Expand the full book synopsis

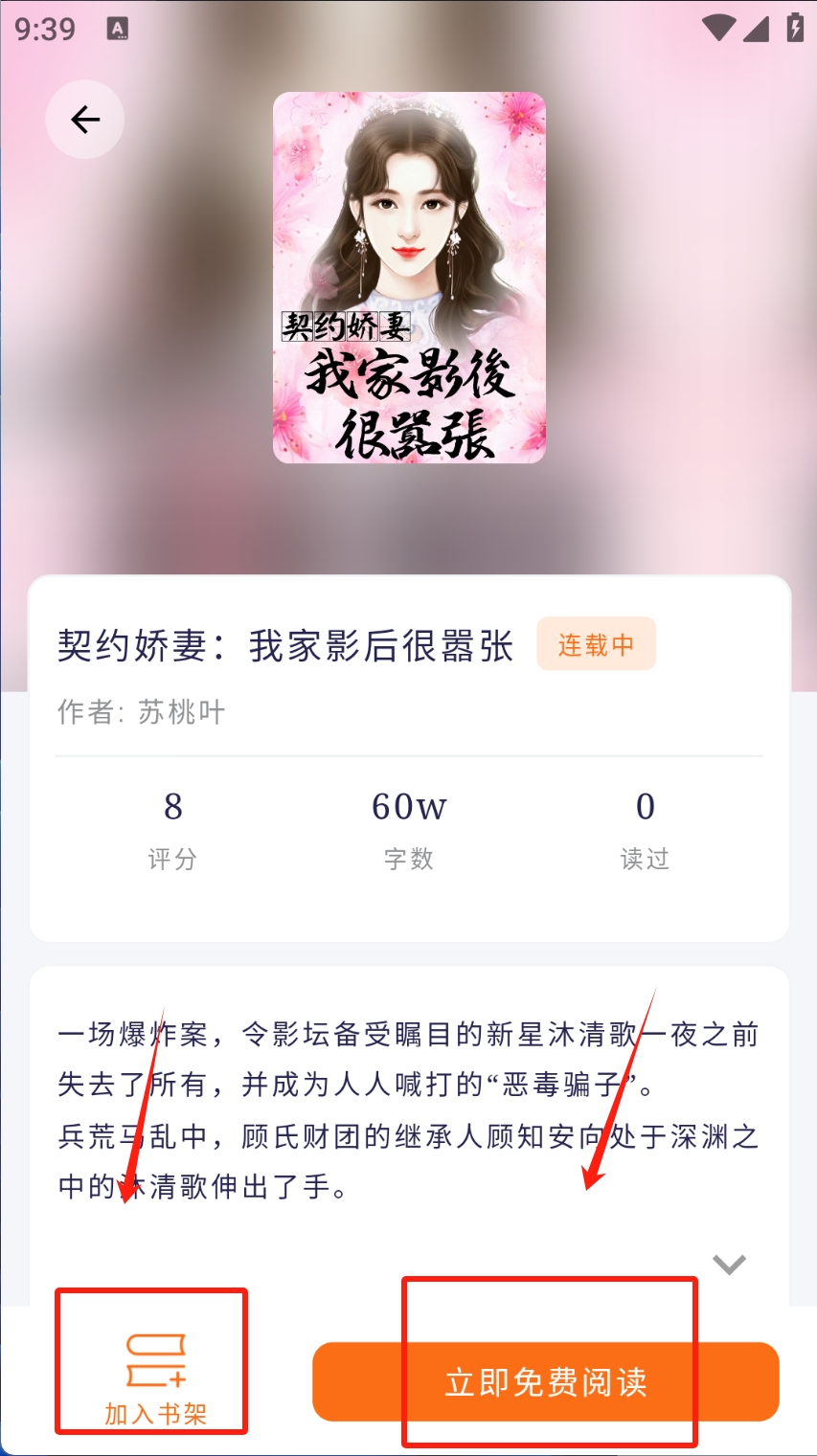point(729,1265)
